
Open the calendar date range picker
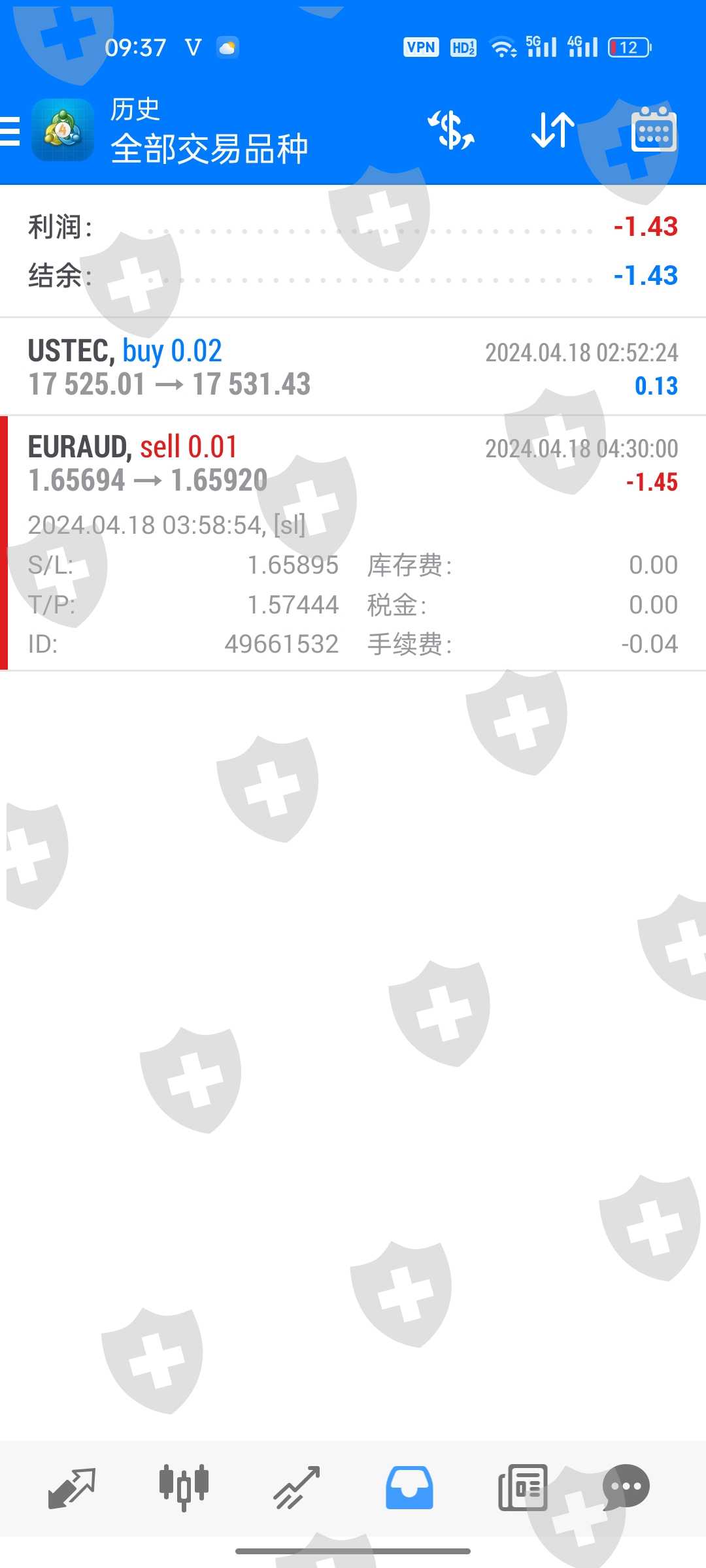(653, 130)
